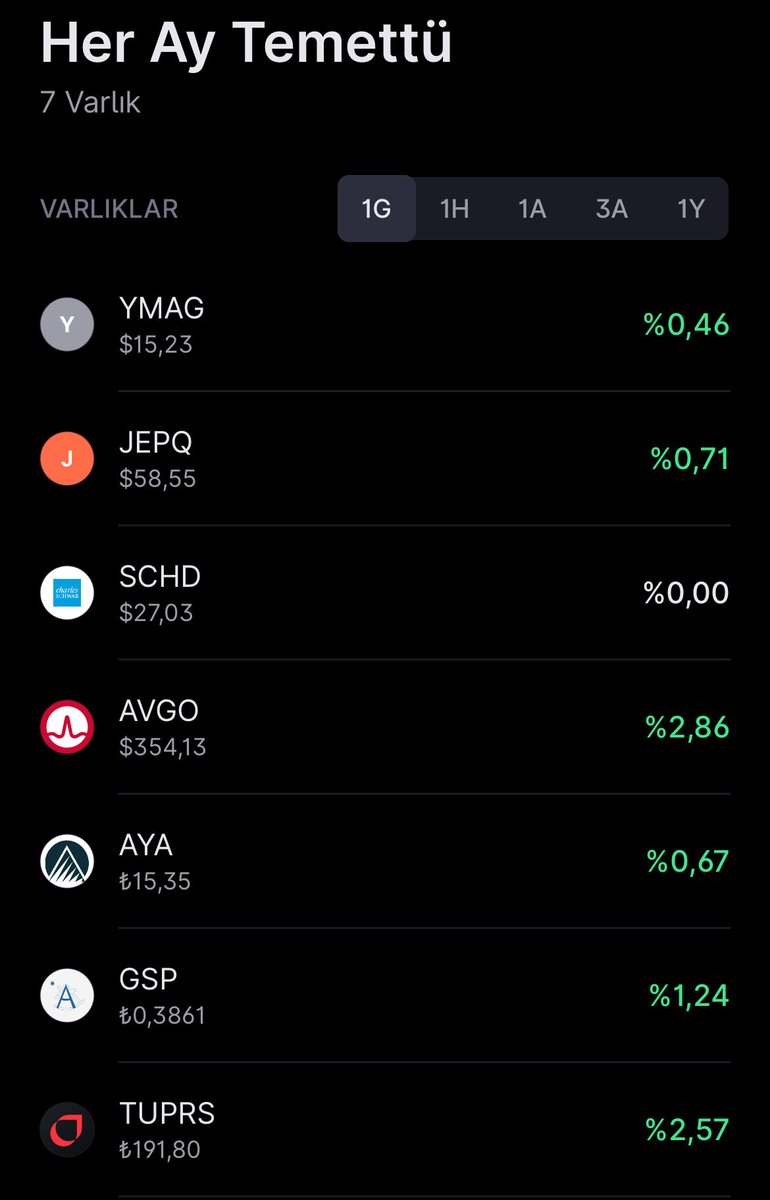Viewport: 770px width, 1200px height.
Task: View the SCHD asset
Action: click(385, 593)
